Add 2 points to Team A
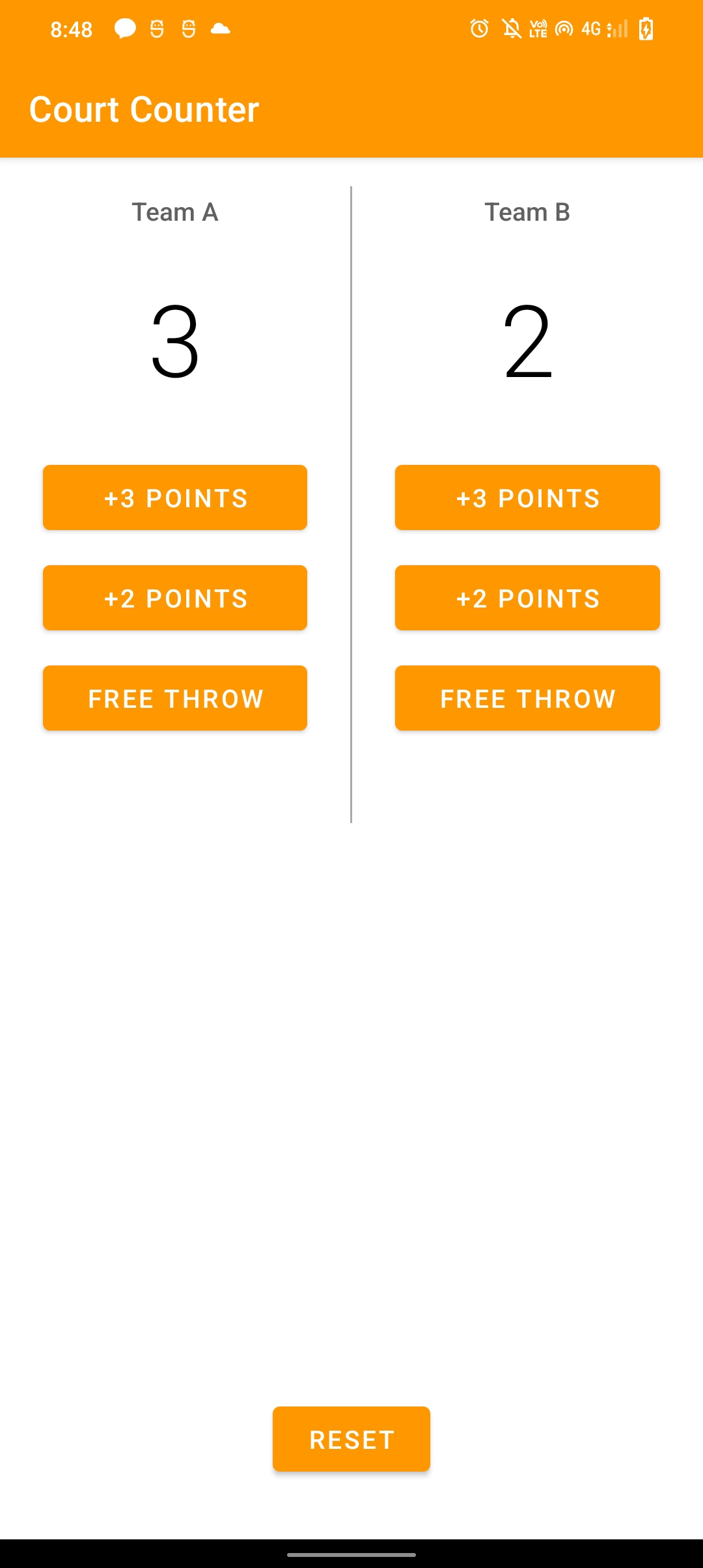 [x=175, y=597]
